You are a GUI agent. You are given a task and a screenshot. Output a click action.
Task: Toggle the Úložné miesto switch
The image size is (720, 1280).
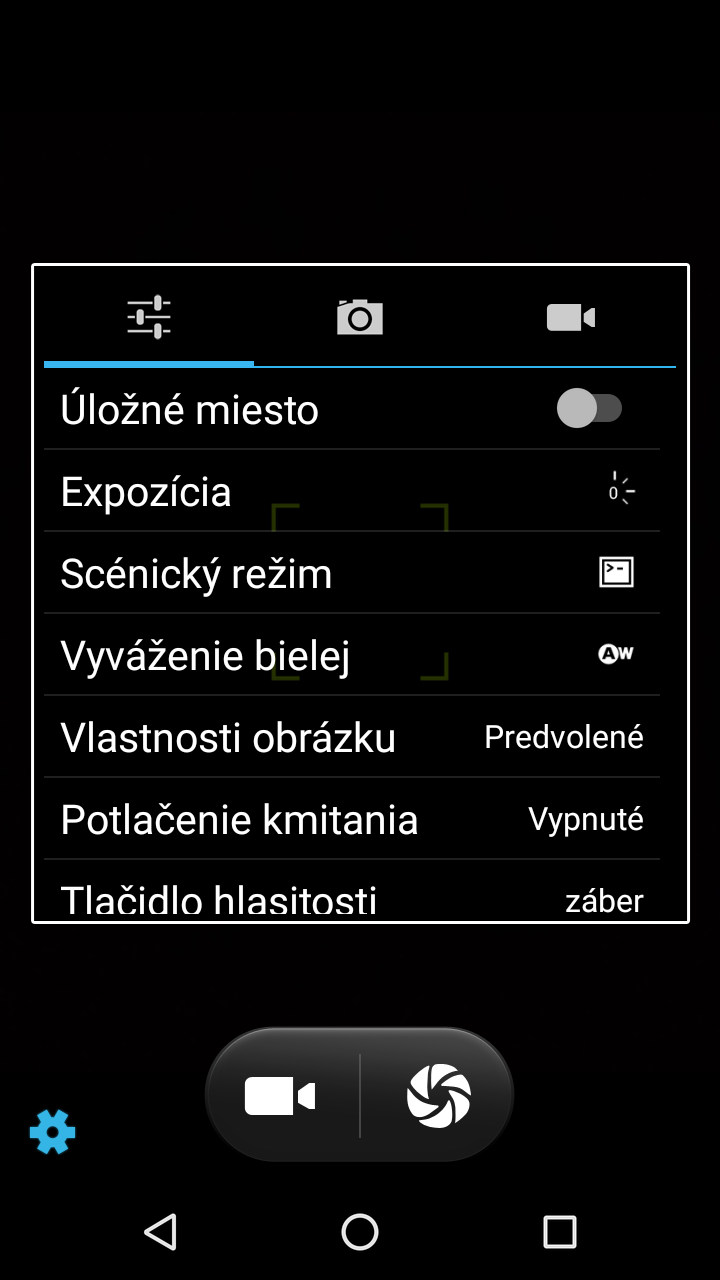pos(590,408)
